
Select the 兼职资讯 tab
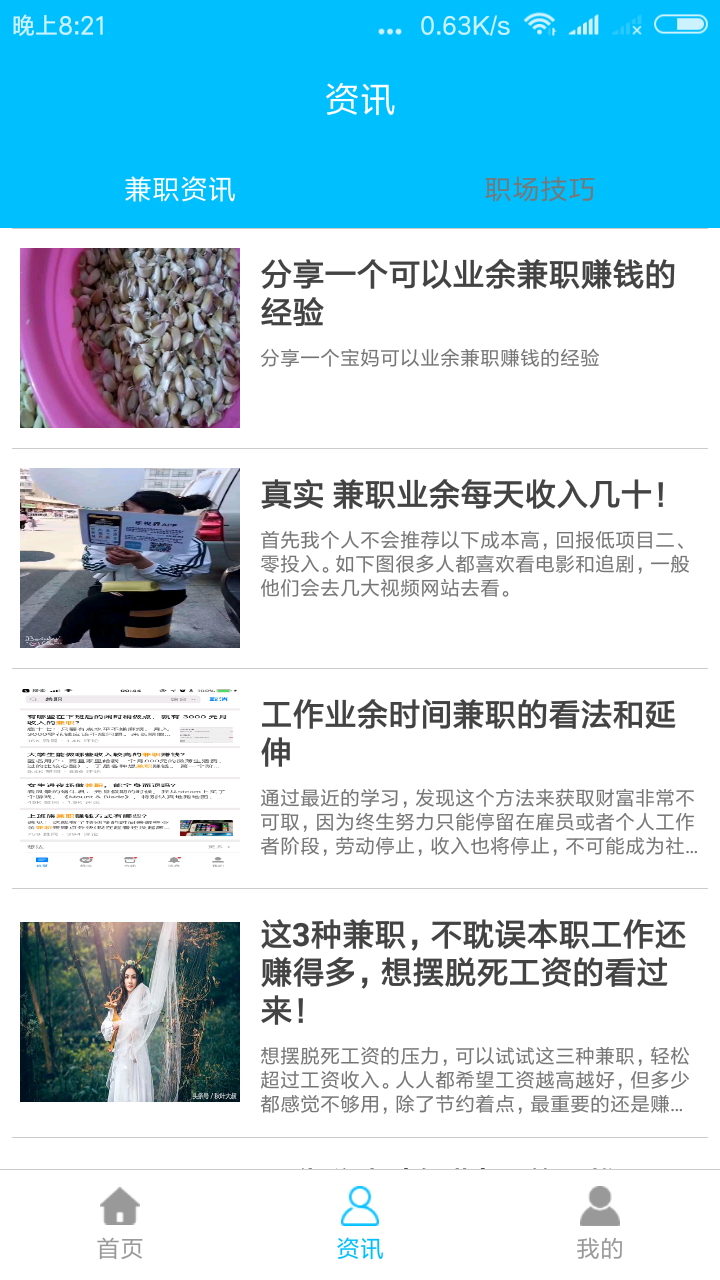(x=180, y=189)
